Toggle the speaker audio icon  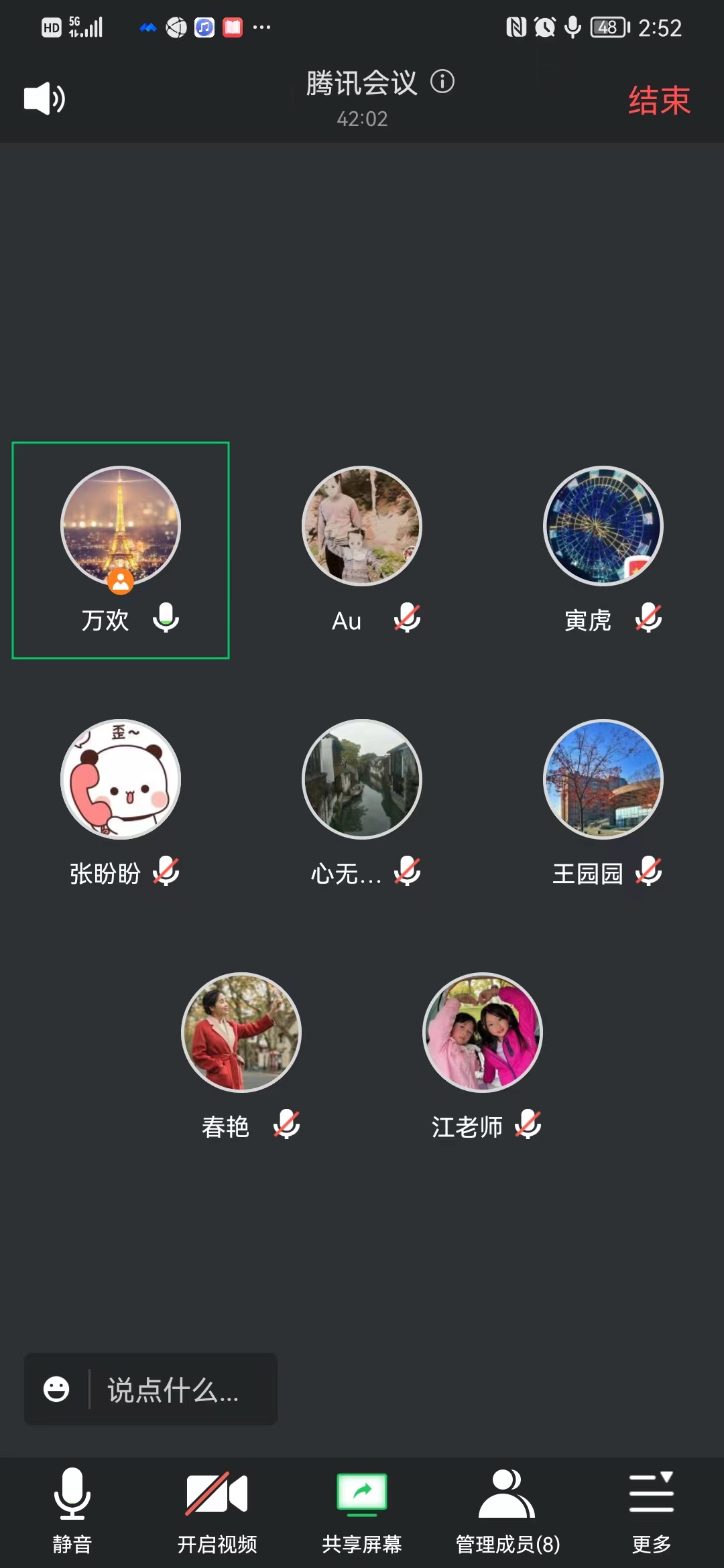[x=44, y=99]
